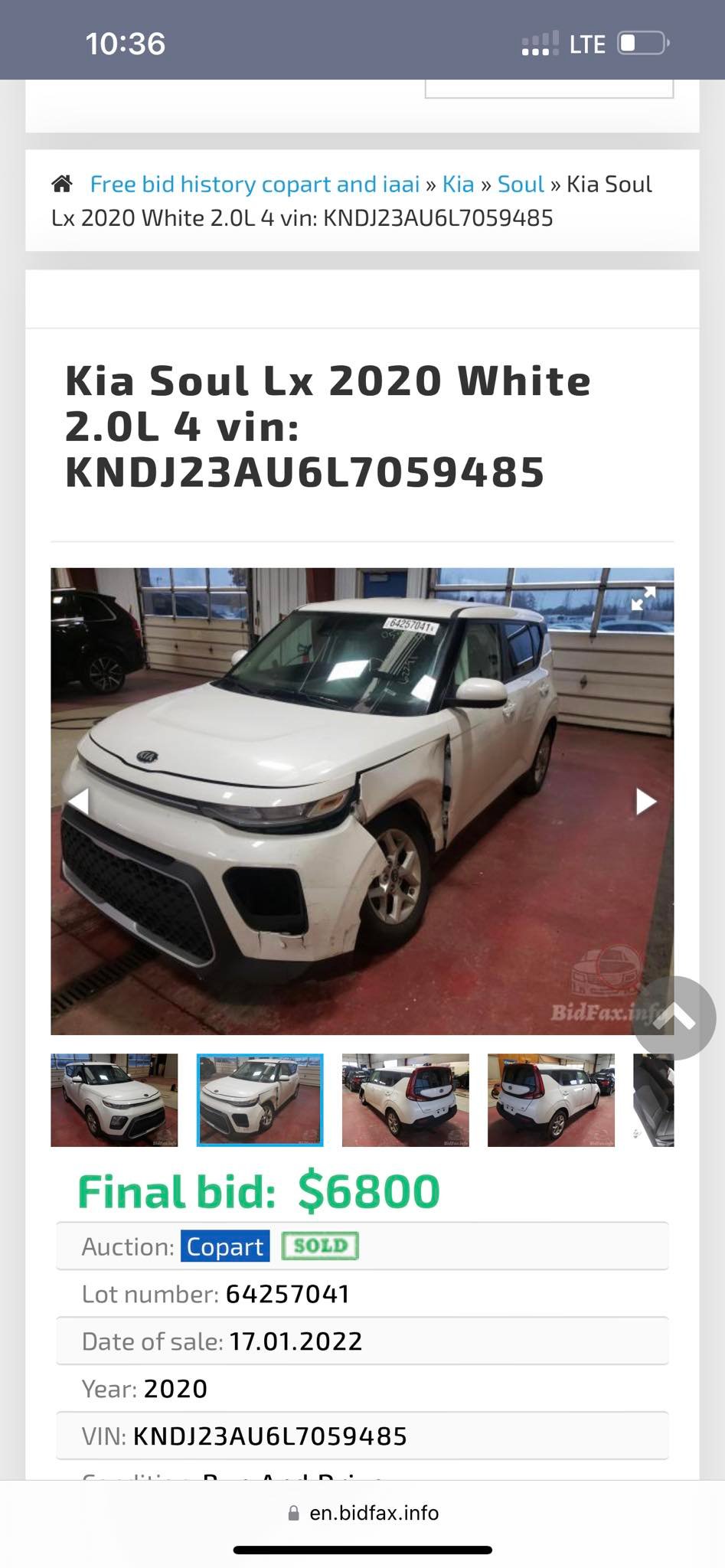Select the fifth partially visible thumbnail
725x1568 pixels.
tap(655, 1100)
